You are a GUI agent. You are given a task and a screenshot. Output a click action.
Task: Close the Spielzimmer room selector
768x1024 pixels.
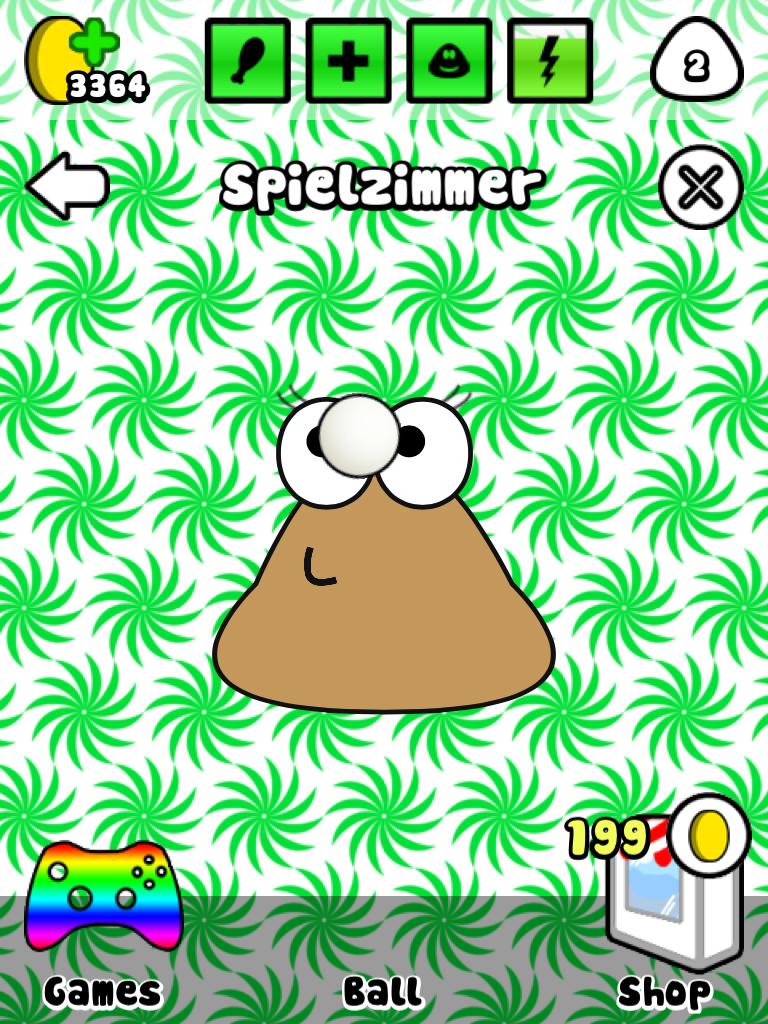[x=701, y=187]
